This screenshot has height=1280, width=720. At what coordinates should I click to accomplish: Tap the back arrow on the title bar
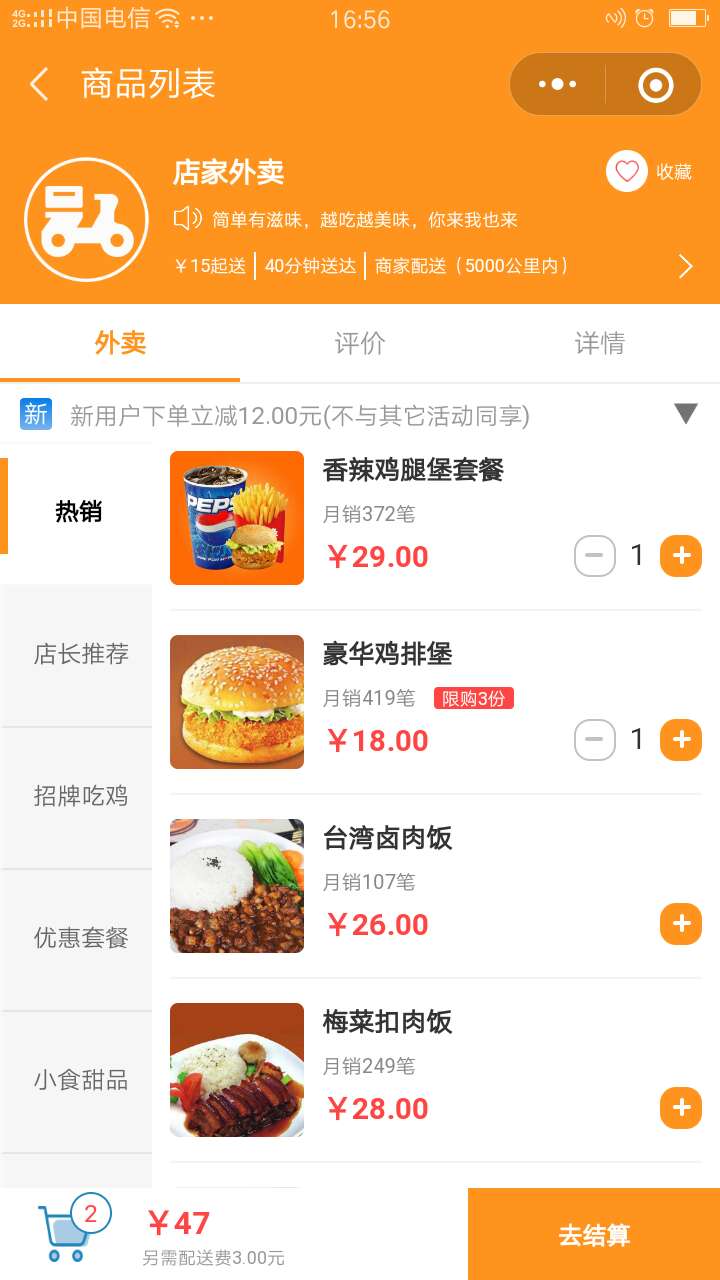point(38,84)
